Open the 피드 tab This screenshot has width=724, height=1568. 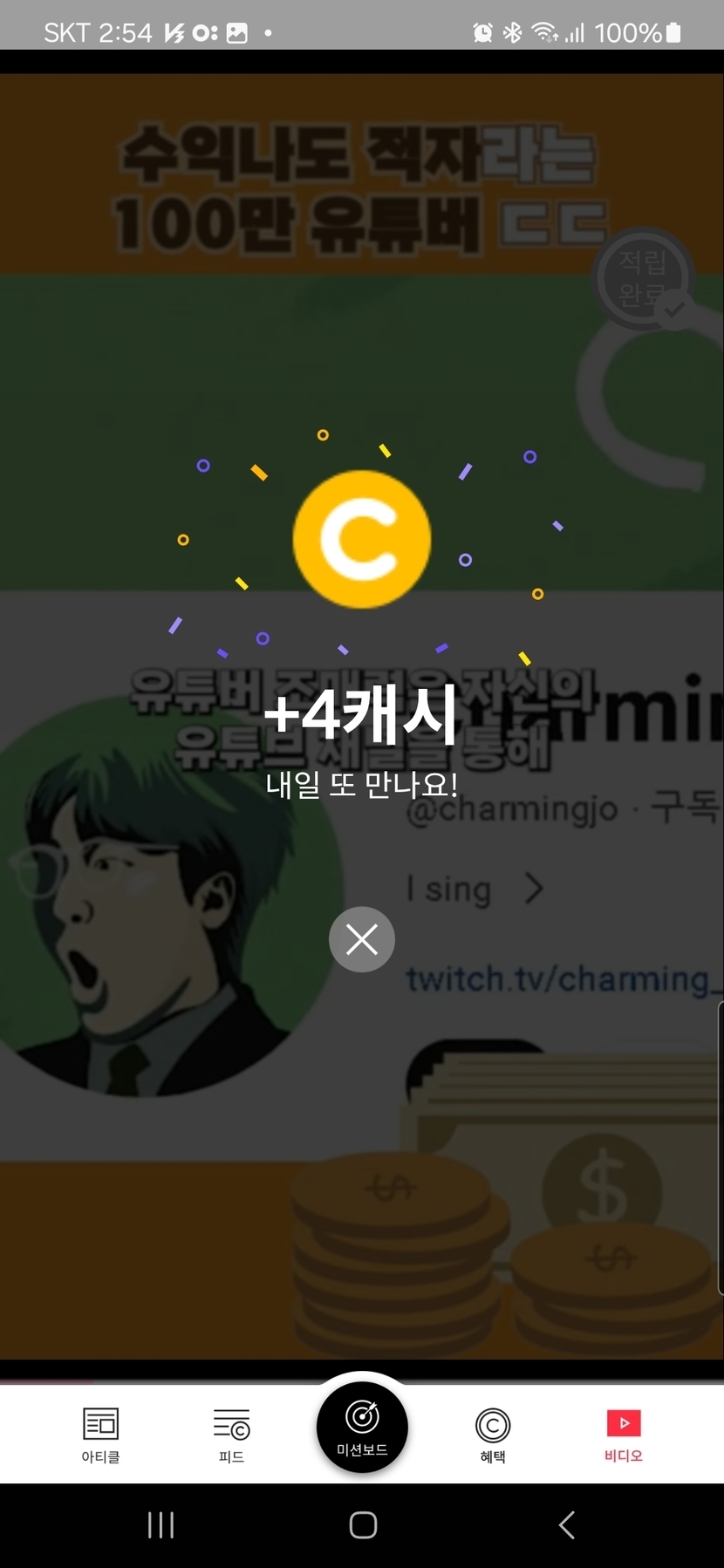231,1435
